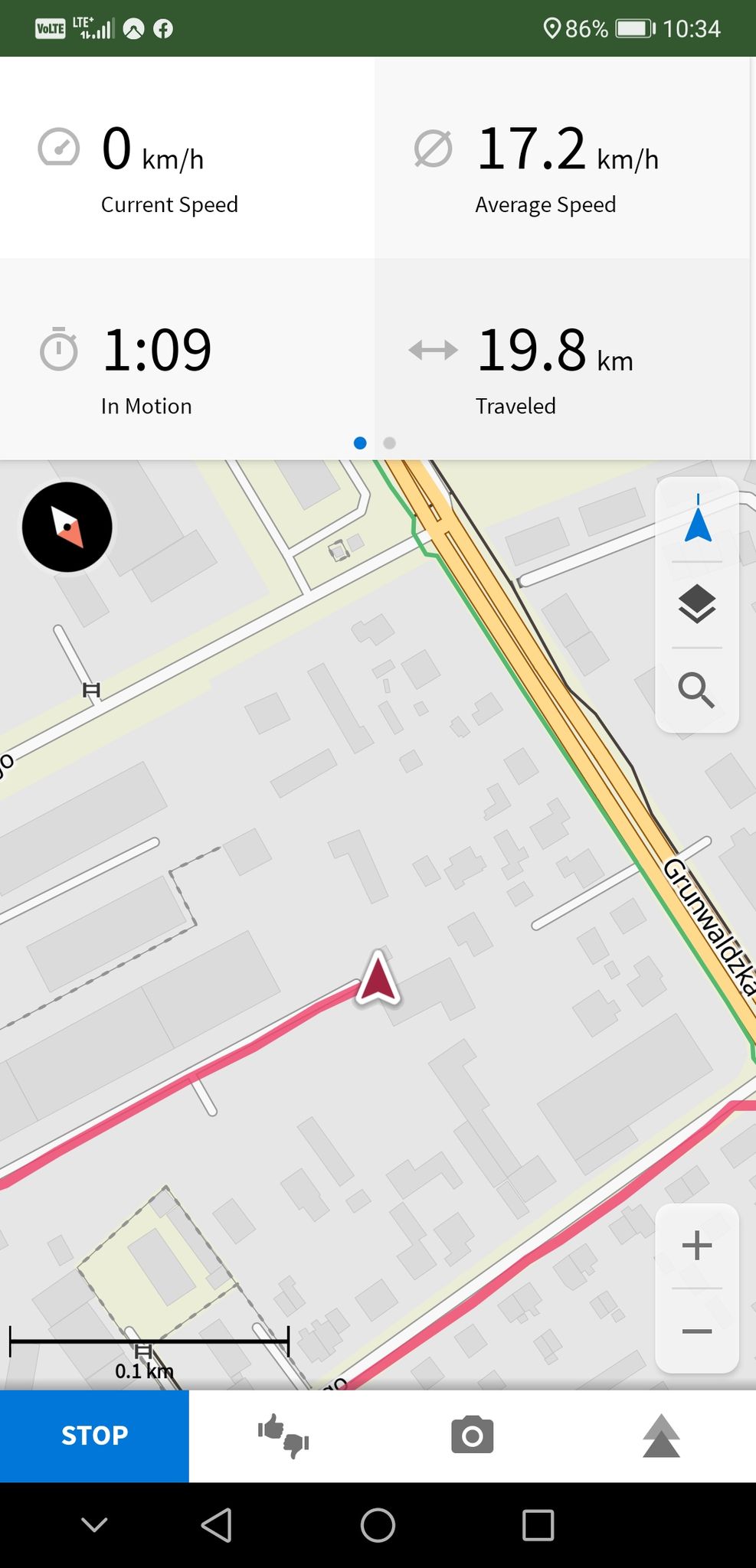The width and height of the screenshot is (756, 1568).
Task: Open map search magnifier
Action: pyautogui.click(x=696, y=690)
